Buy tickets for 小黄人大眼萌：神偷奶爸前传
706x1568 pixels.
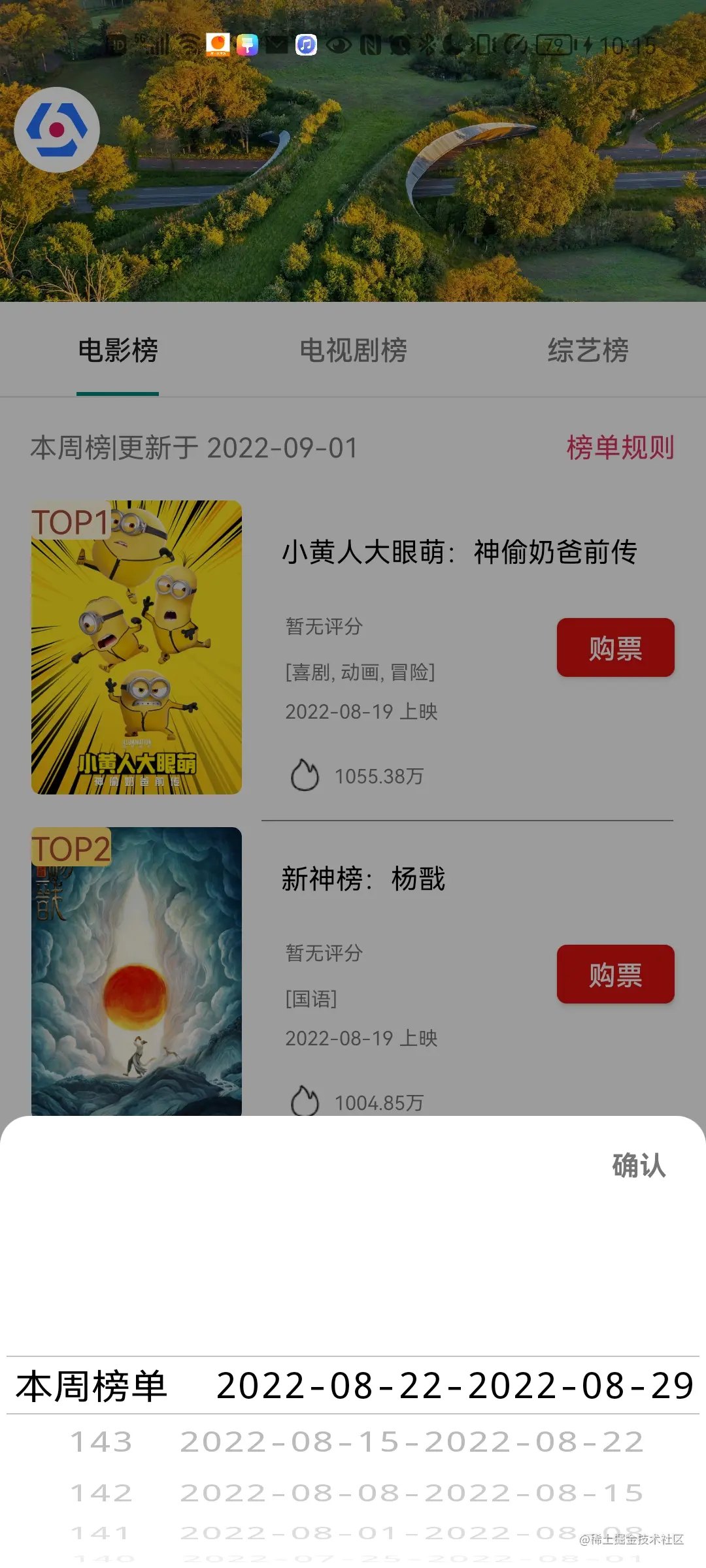point(615,648)
